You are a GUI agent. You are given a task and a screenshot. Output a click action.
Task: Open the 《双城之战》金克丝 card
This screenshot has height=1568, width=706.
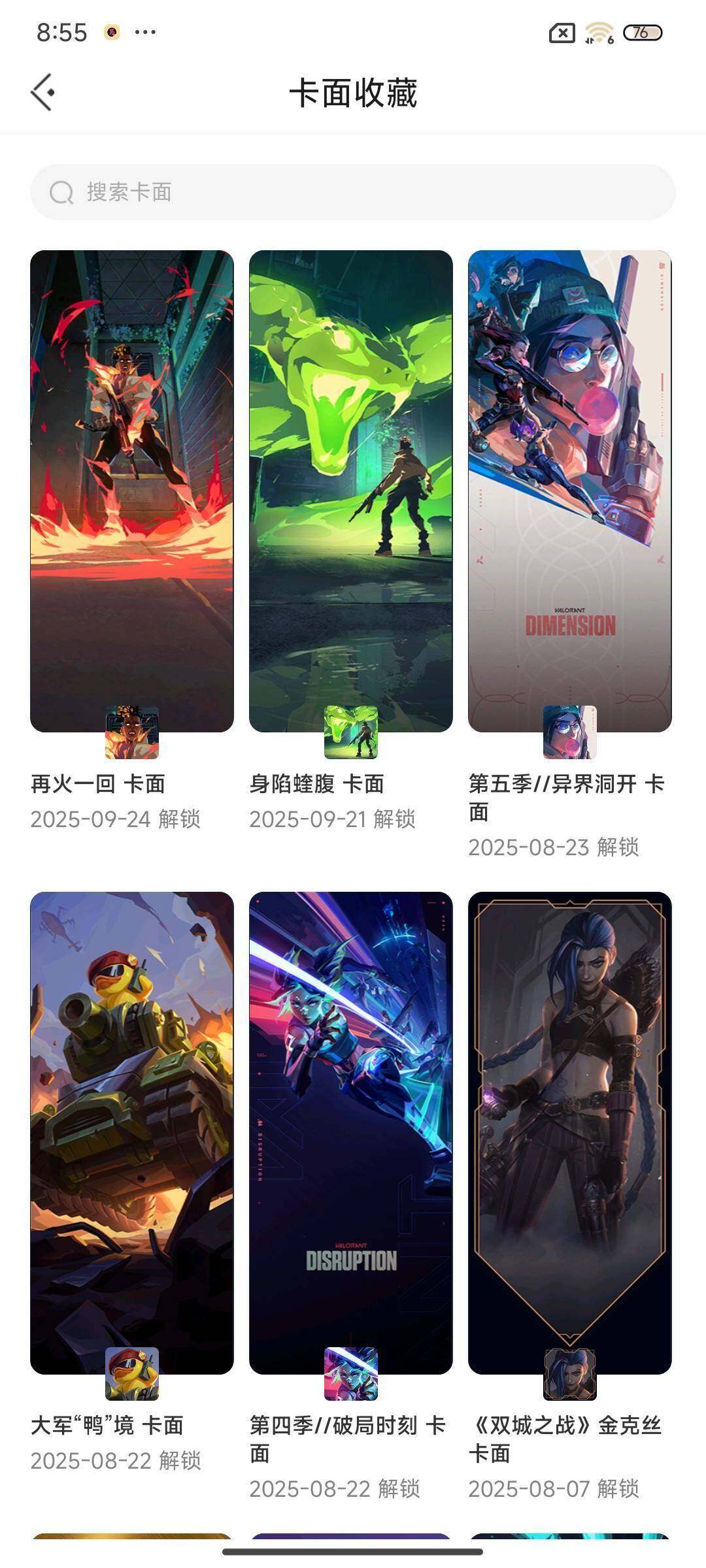(570, 1132)
